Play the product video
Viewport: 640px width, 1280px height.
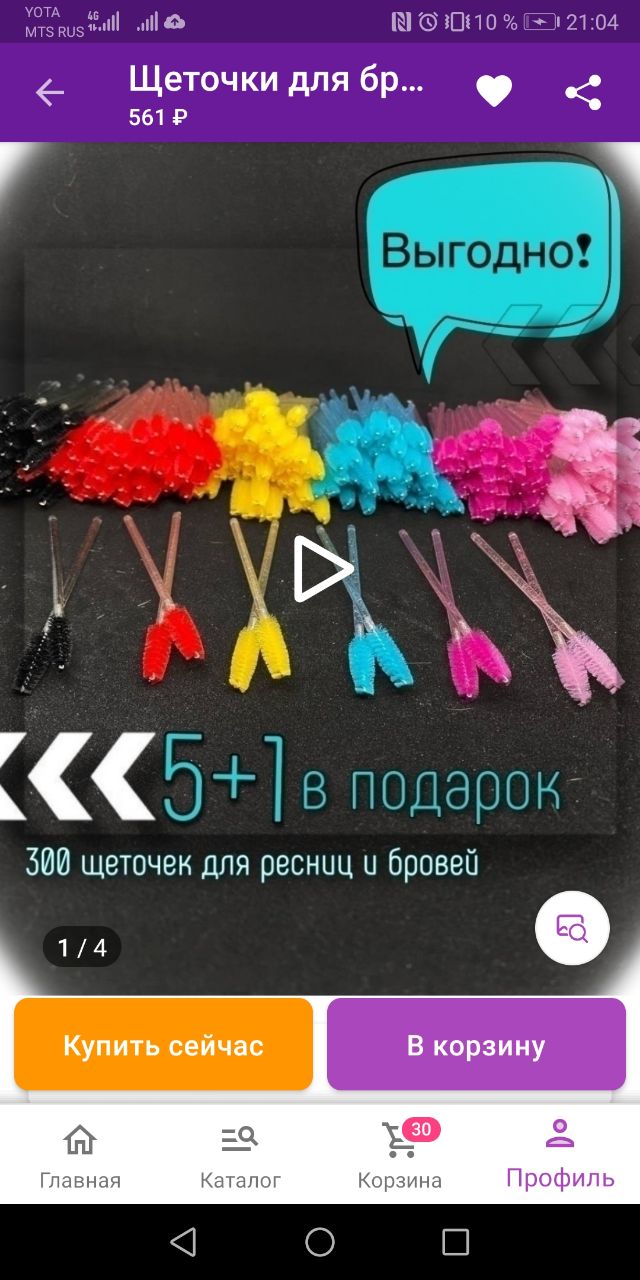click(322, 568)
